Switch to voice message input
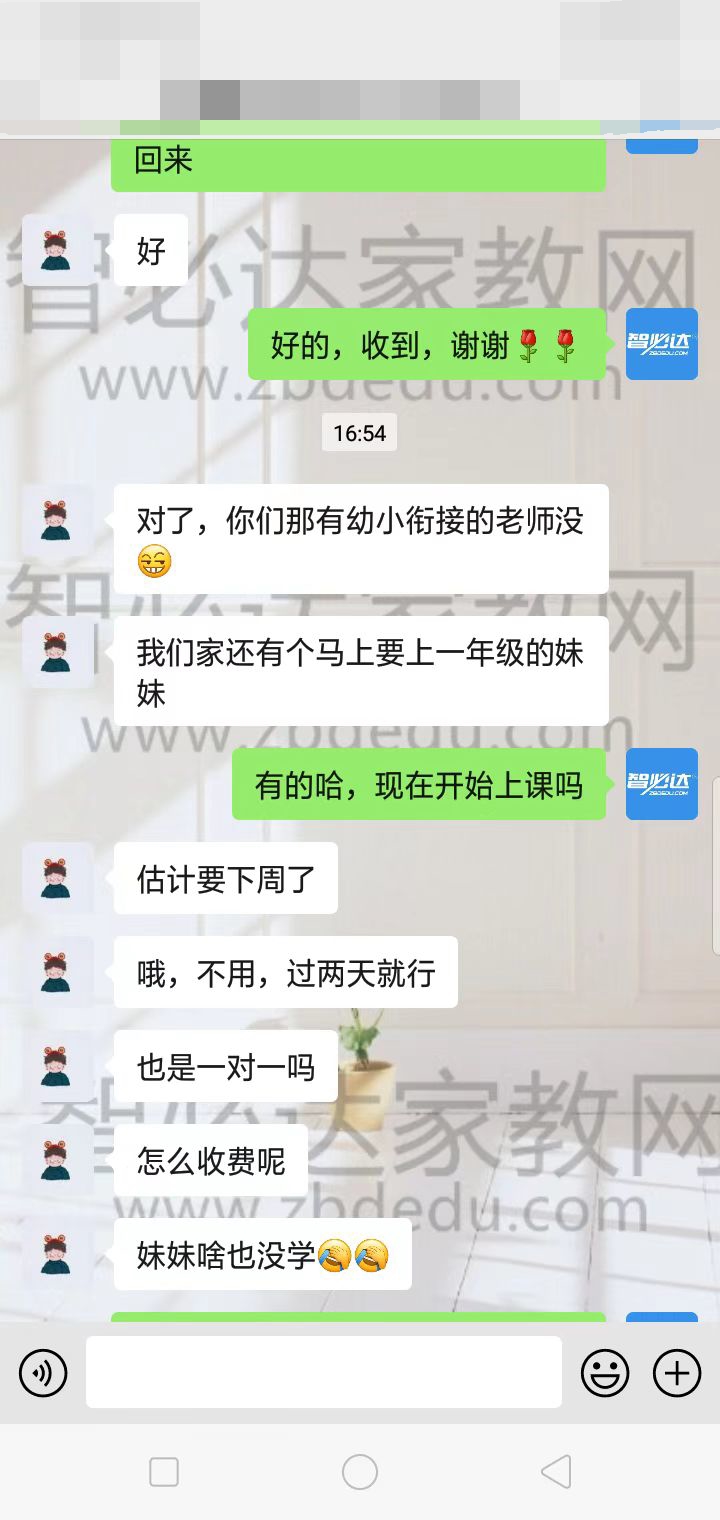Image resolution: width=720 pixels, height=1520 pixels. tap(43, 1372)
